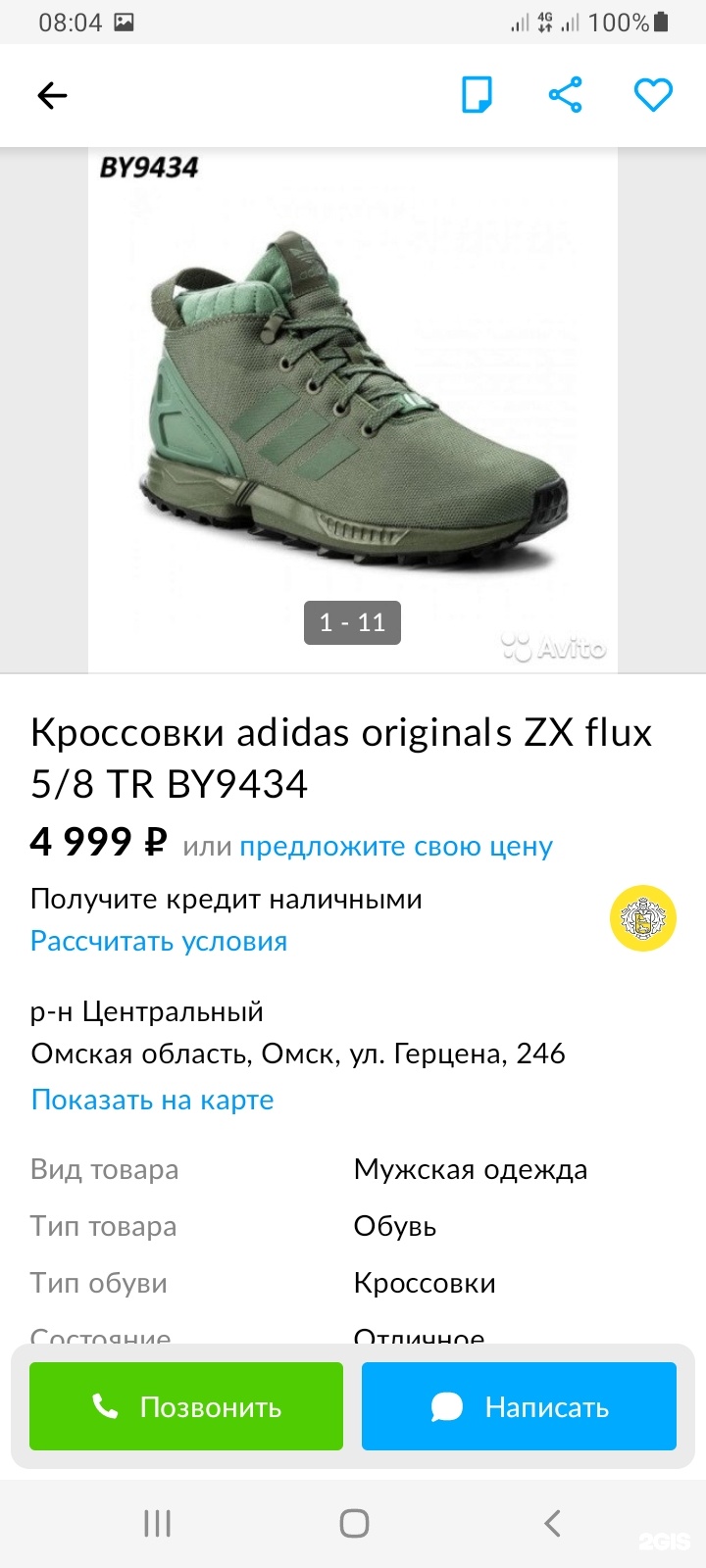
Task: Open the sneaker photo gallery
Action: 353,411
